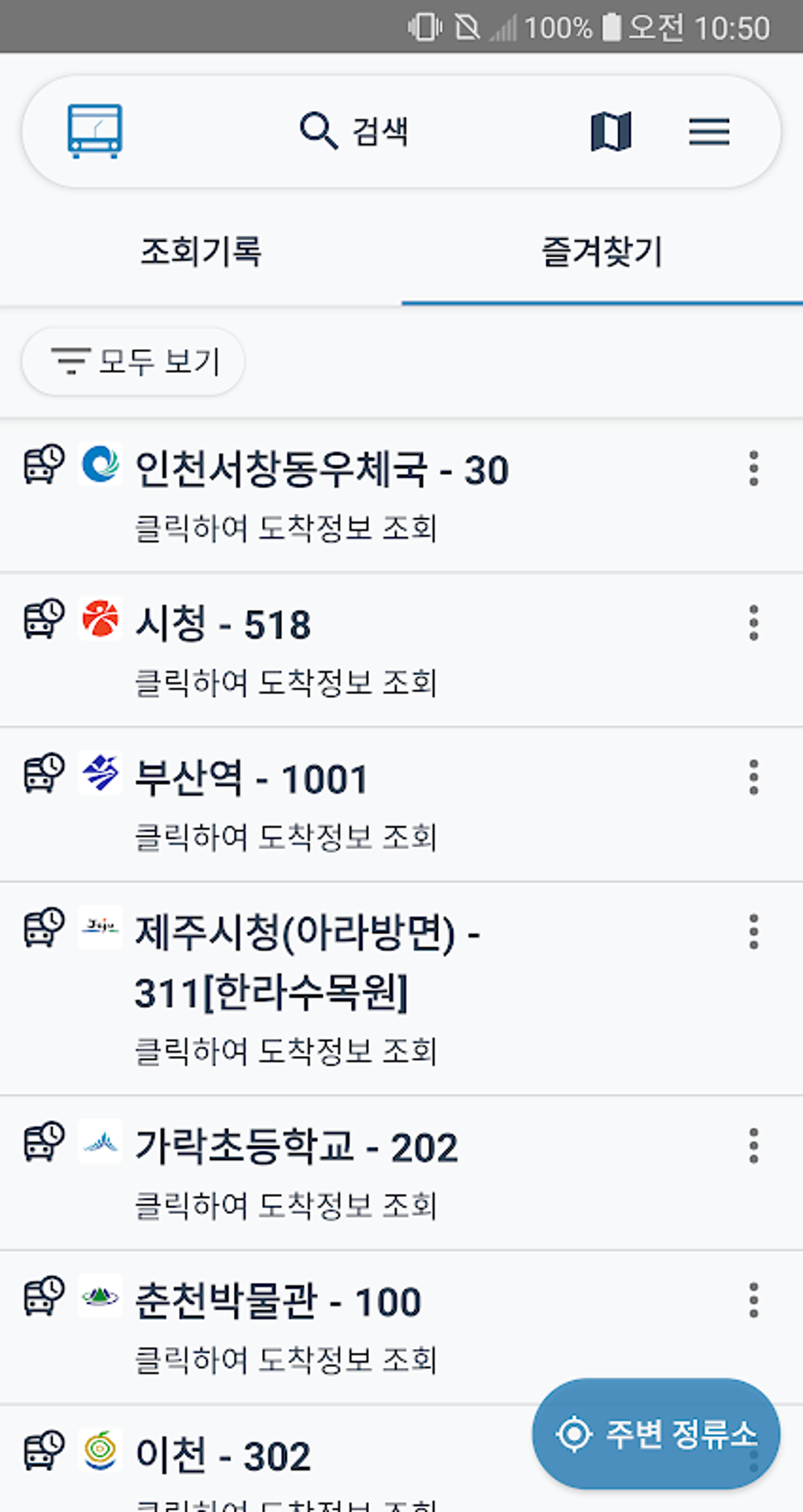The width and height of the screenshot is (803, 1512).
Task: Tap the bus icon in the top bar
Action: click(x=94, y=131)
